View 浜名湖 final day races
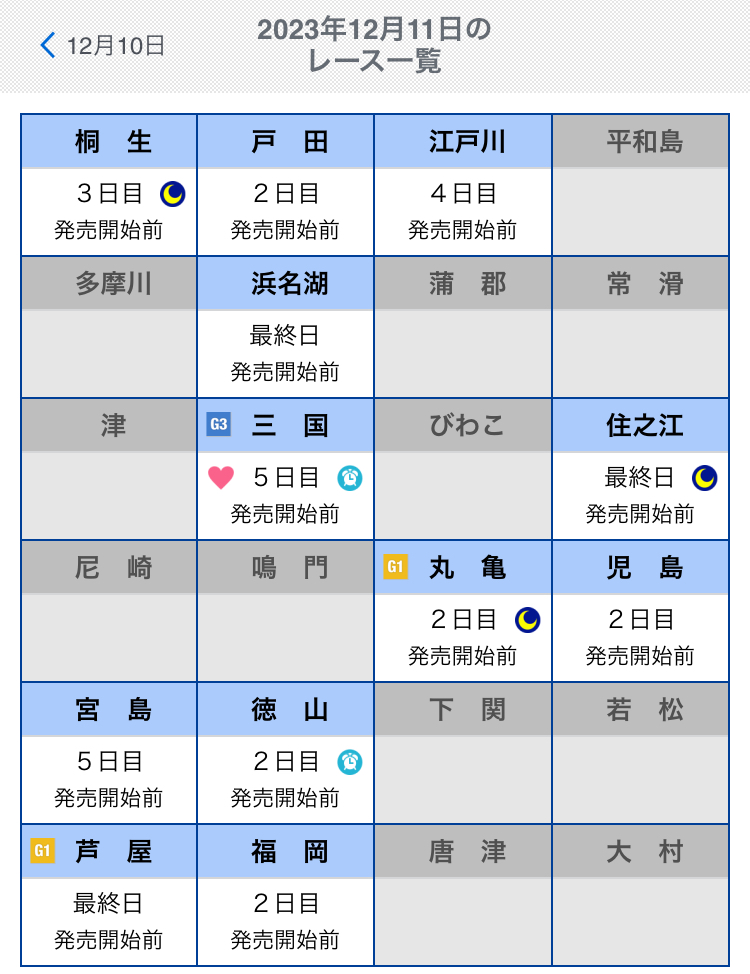 [x=286, y=327]
